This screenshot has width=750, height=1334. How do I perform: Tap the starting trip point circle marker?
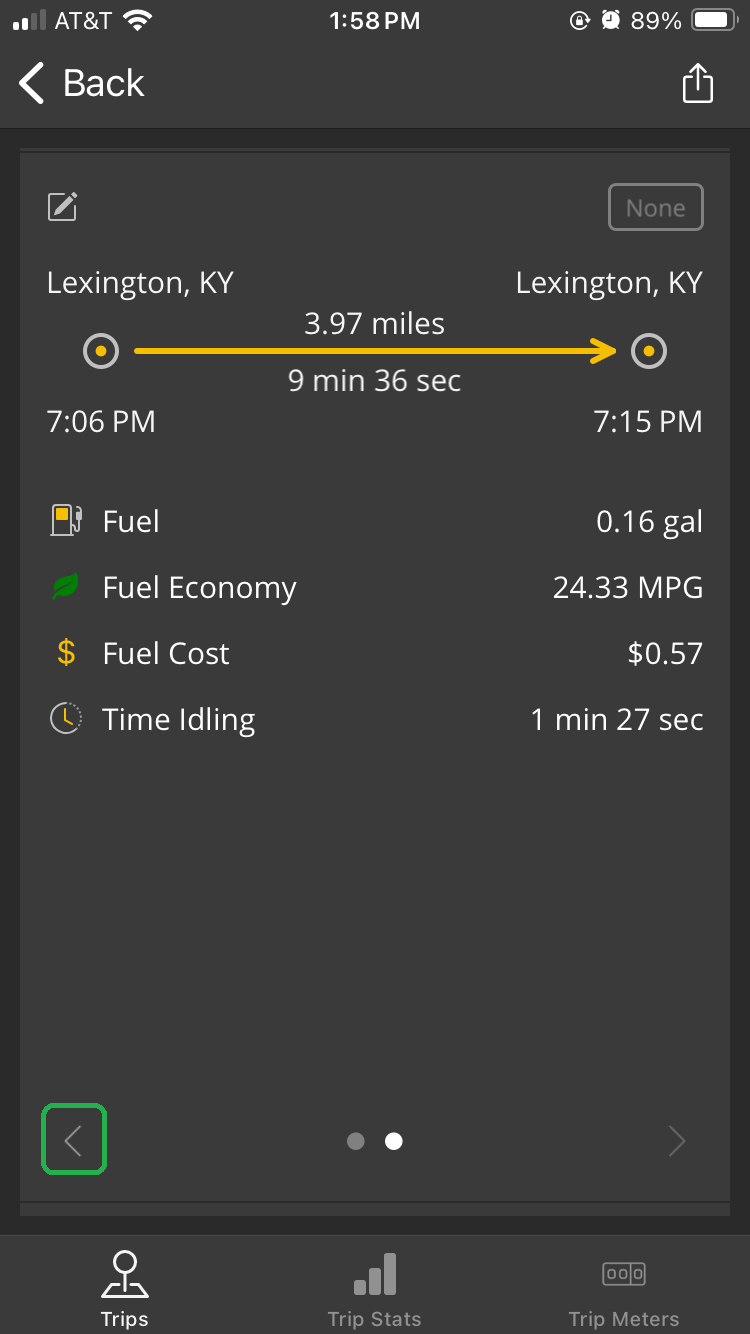(x=100, y=351)
